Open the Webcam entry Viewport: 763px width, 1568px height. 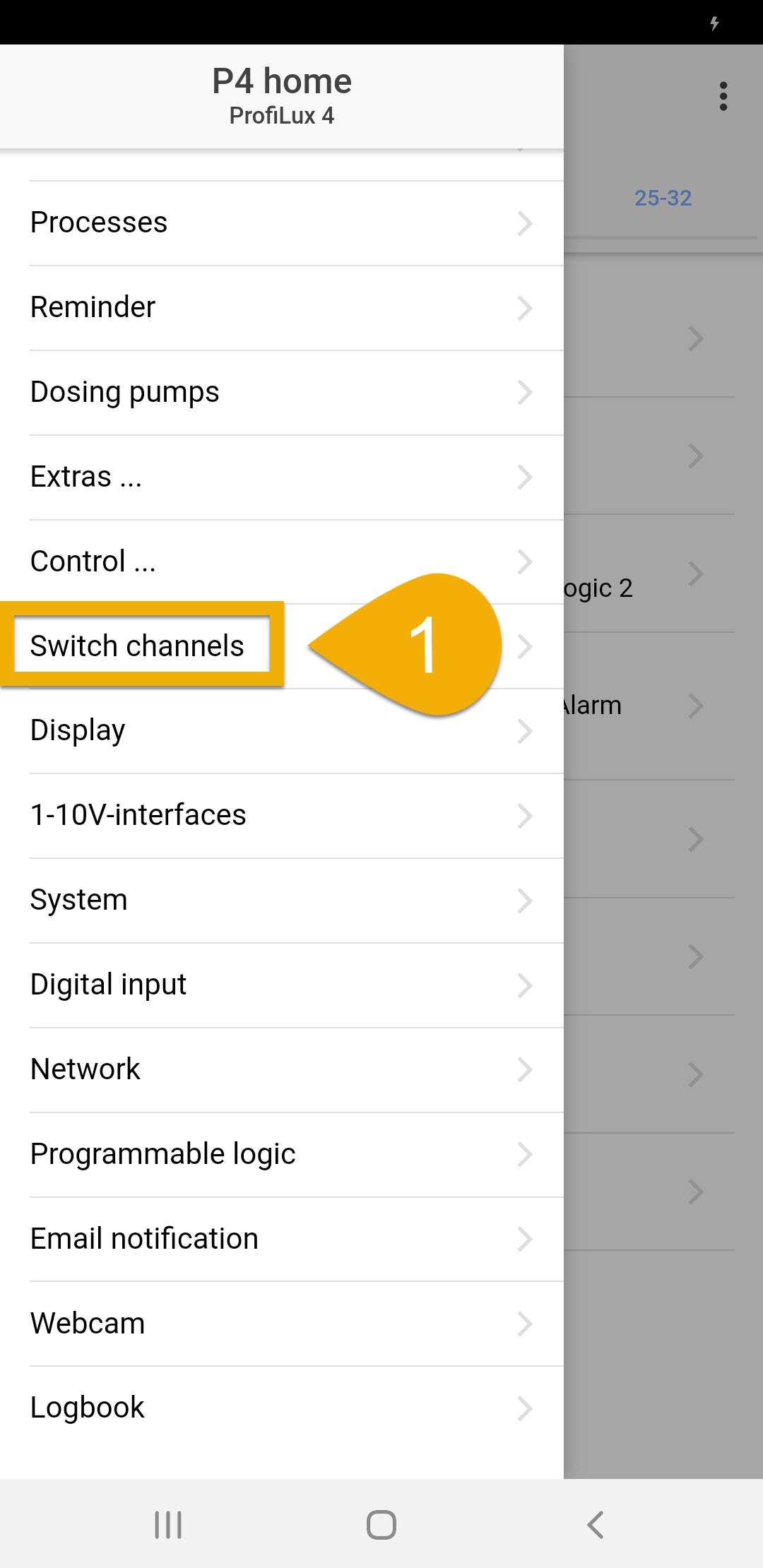[x=282, y=1324]
